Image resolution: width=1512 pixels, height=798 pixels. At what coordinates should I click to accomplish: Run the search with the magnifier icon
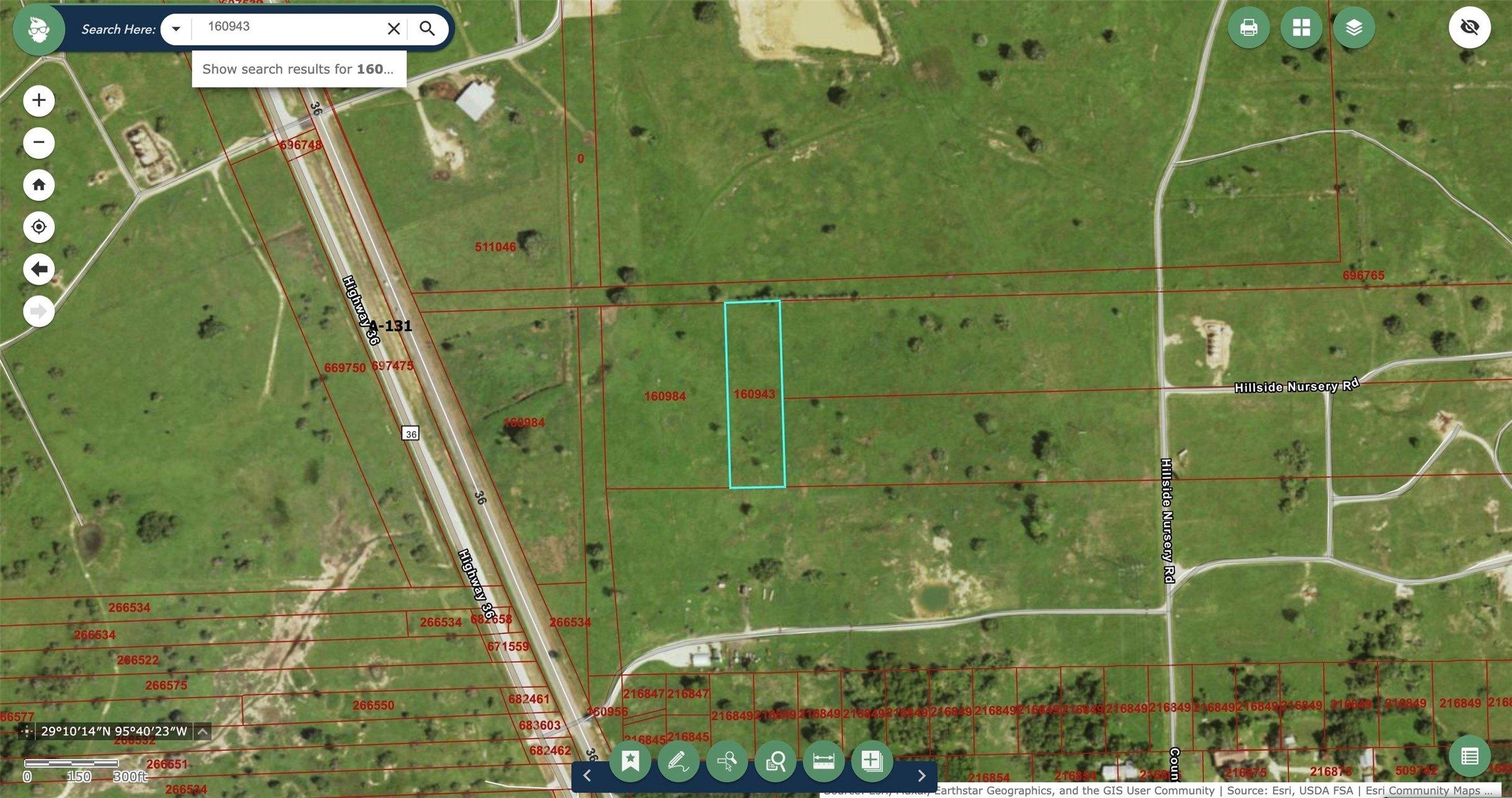pos(427,28)
